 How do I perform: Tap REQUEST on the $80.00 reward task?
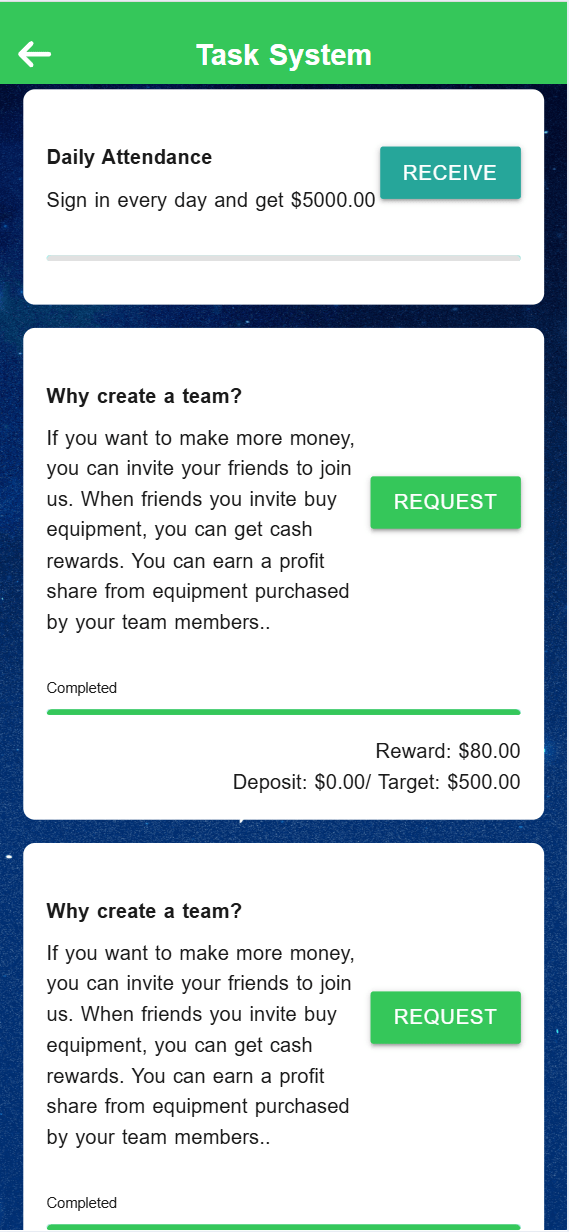pos(445,502)
